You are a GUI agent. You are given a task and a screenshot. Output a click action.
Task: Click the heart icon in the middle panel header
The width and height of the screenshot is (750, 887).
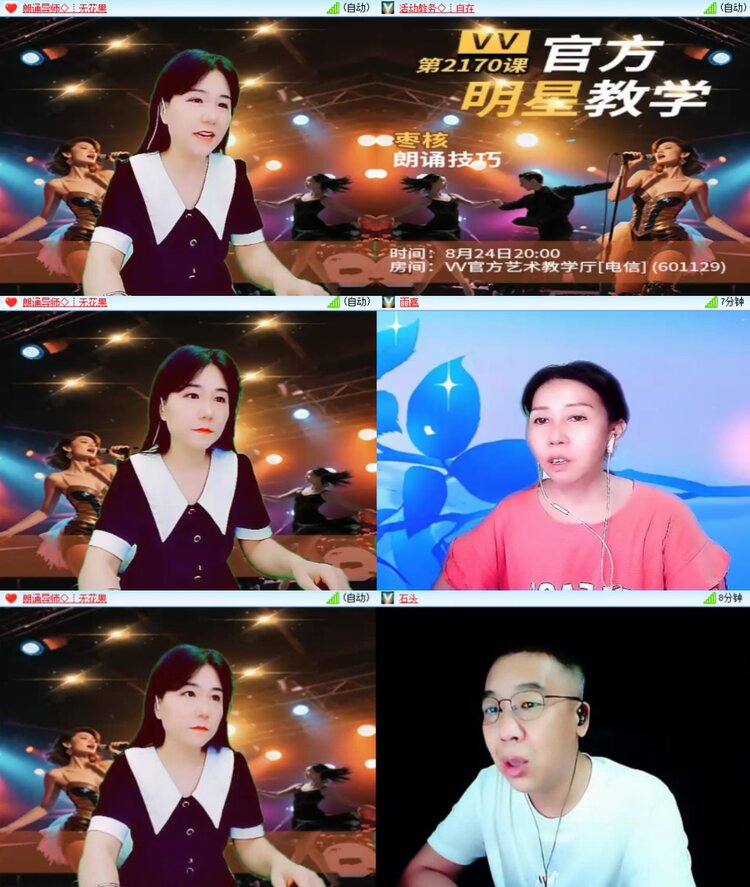pos(12,304)
